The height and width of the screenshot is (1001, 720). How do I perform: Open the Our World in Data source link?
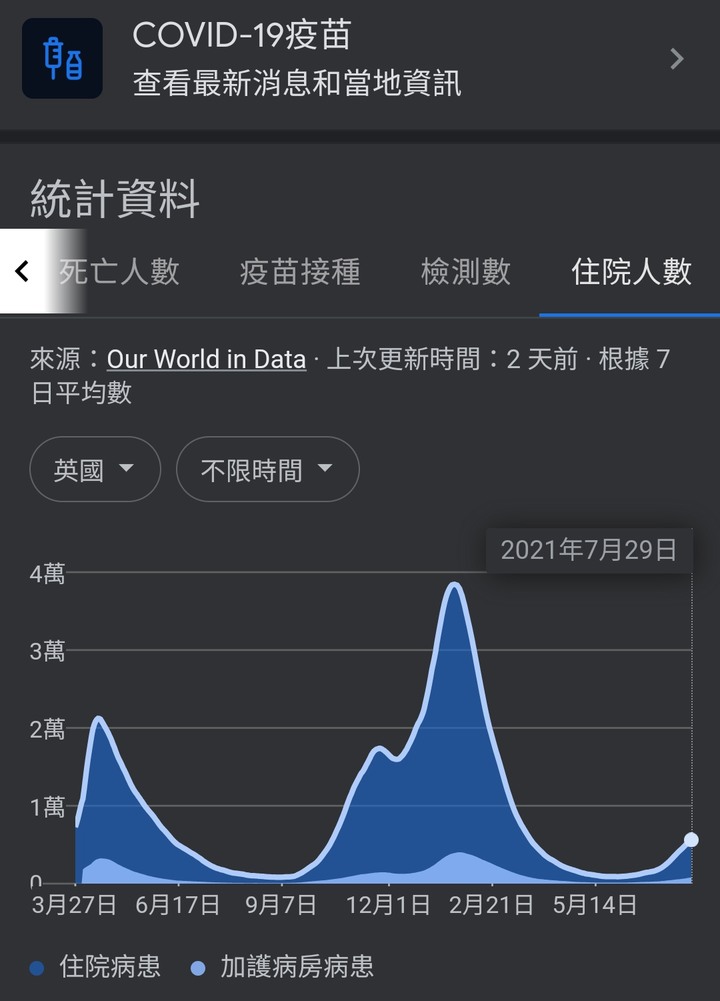pos(206,360)
